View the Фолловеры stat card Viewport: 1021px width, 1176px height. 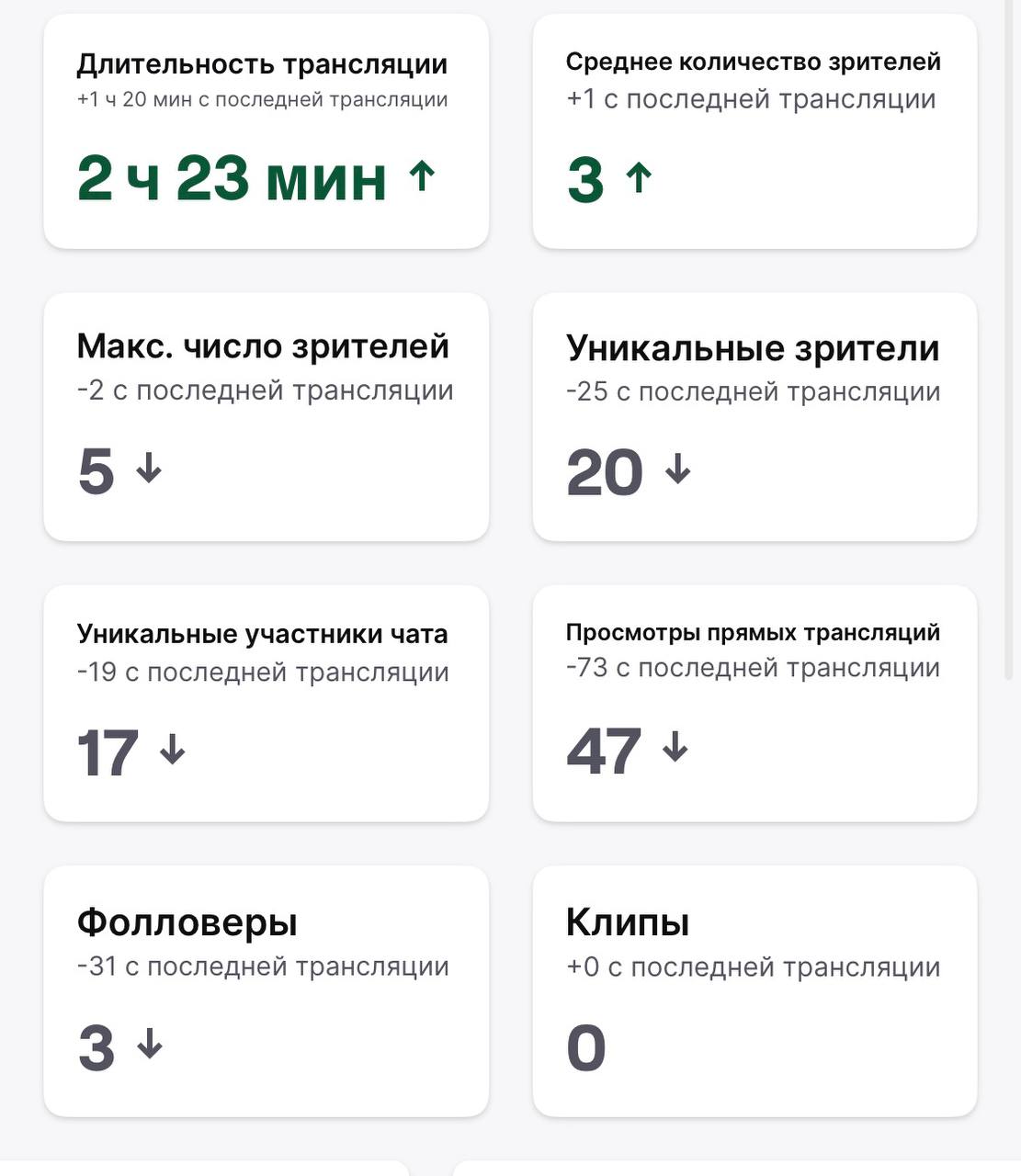coord(267,991)
